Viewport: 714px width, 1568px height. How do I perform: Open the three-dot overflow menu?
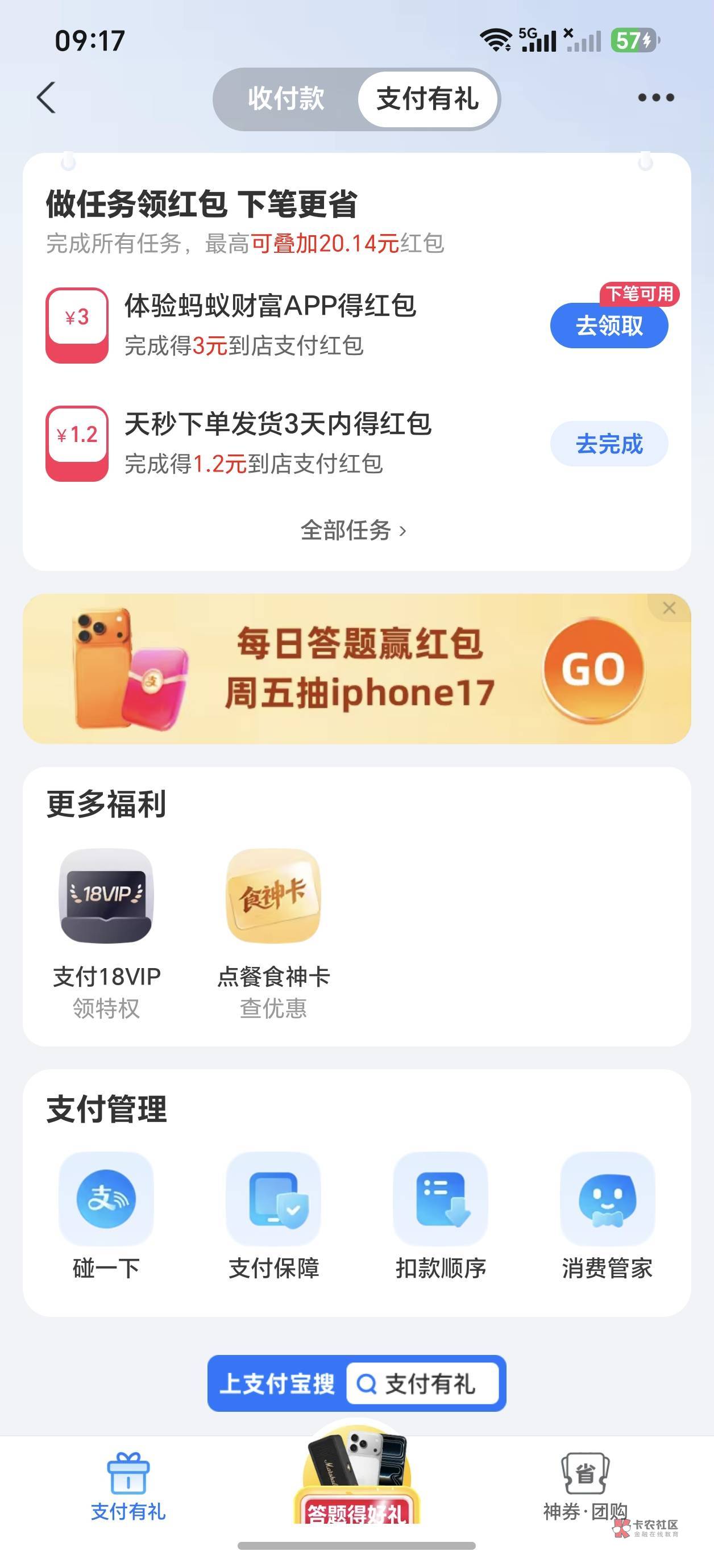[655, 97]
